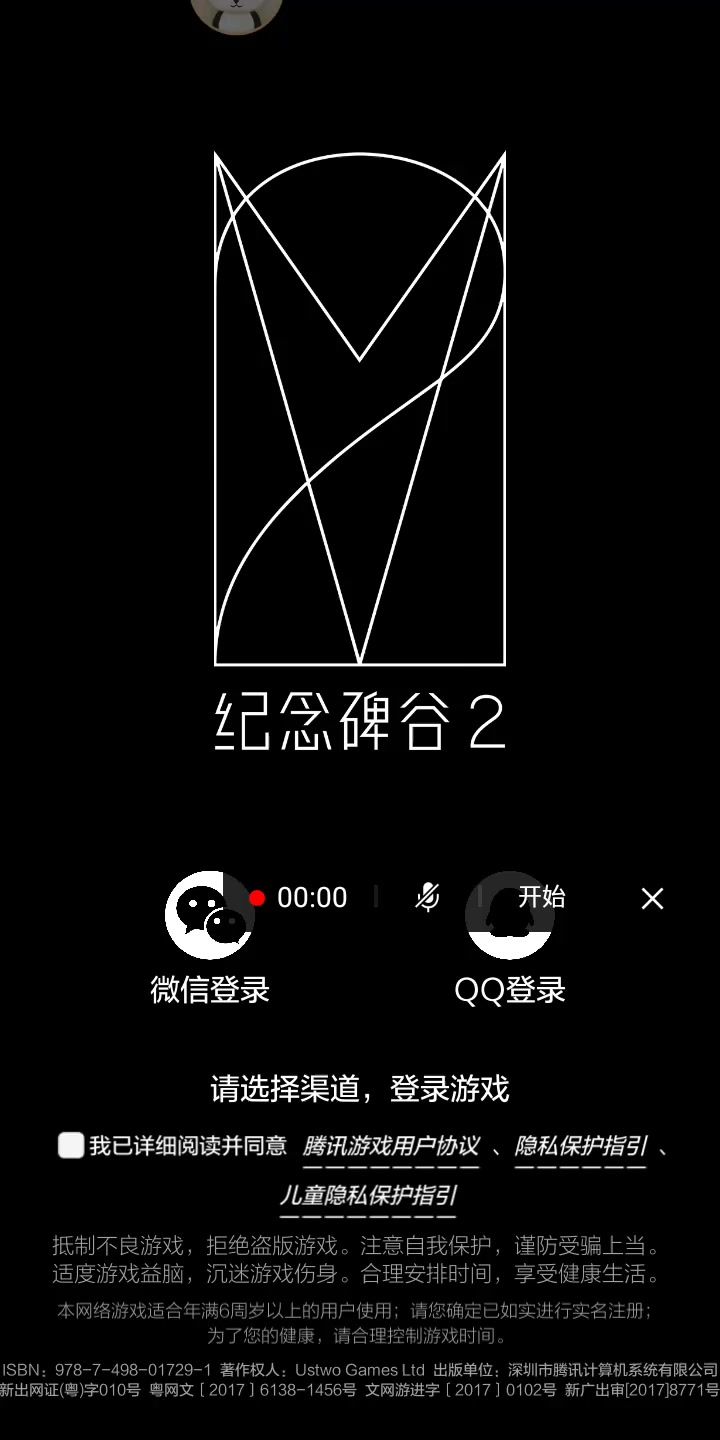Log in with QQ (QQ登录)
Viewport: 720px width, 1440px height.
[x=510, y=940]
